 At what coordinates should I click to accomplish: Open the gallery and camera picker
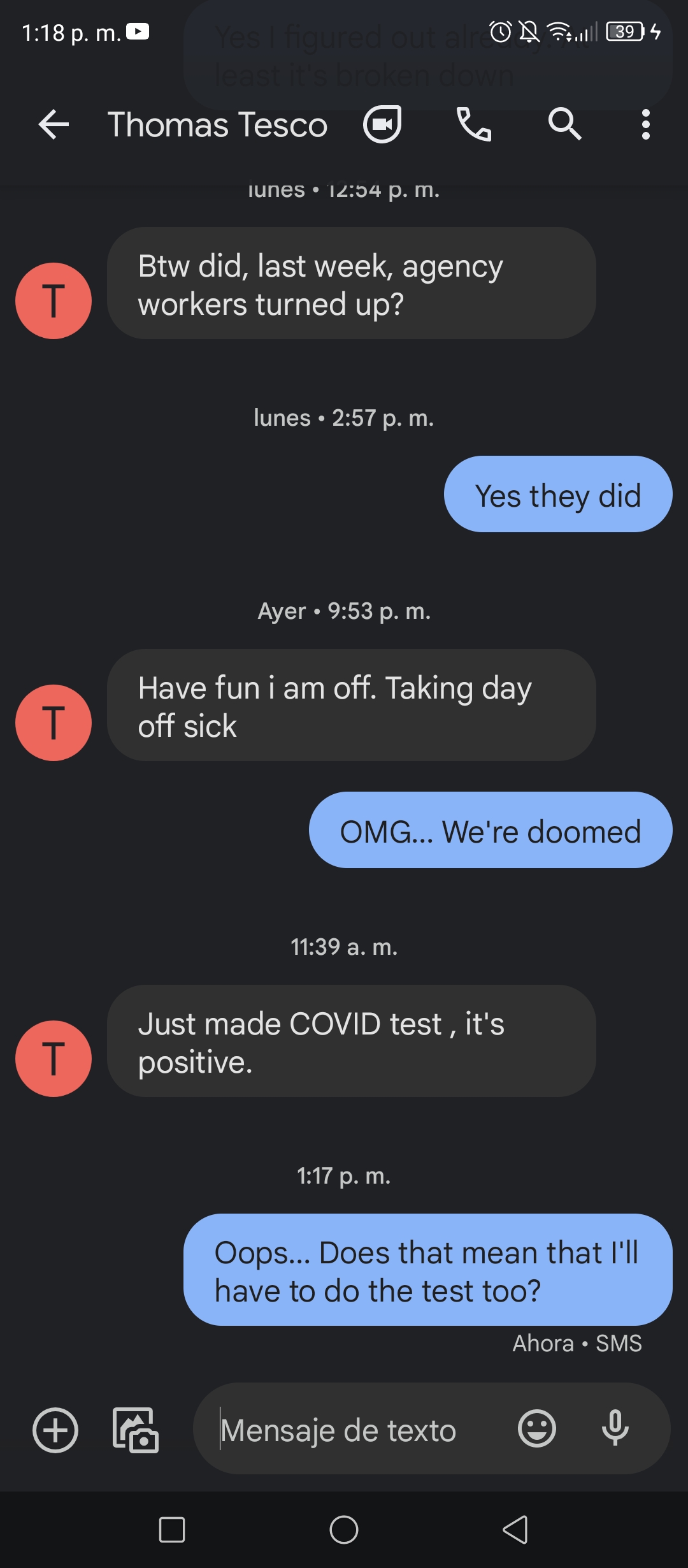click(136, 1430)
